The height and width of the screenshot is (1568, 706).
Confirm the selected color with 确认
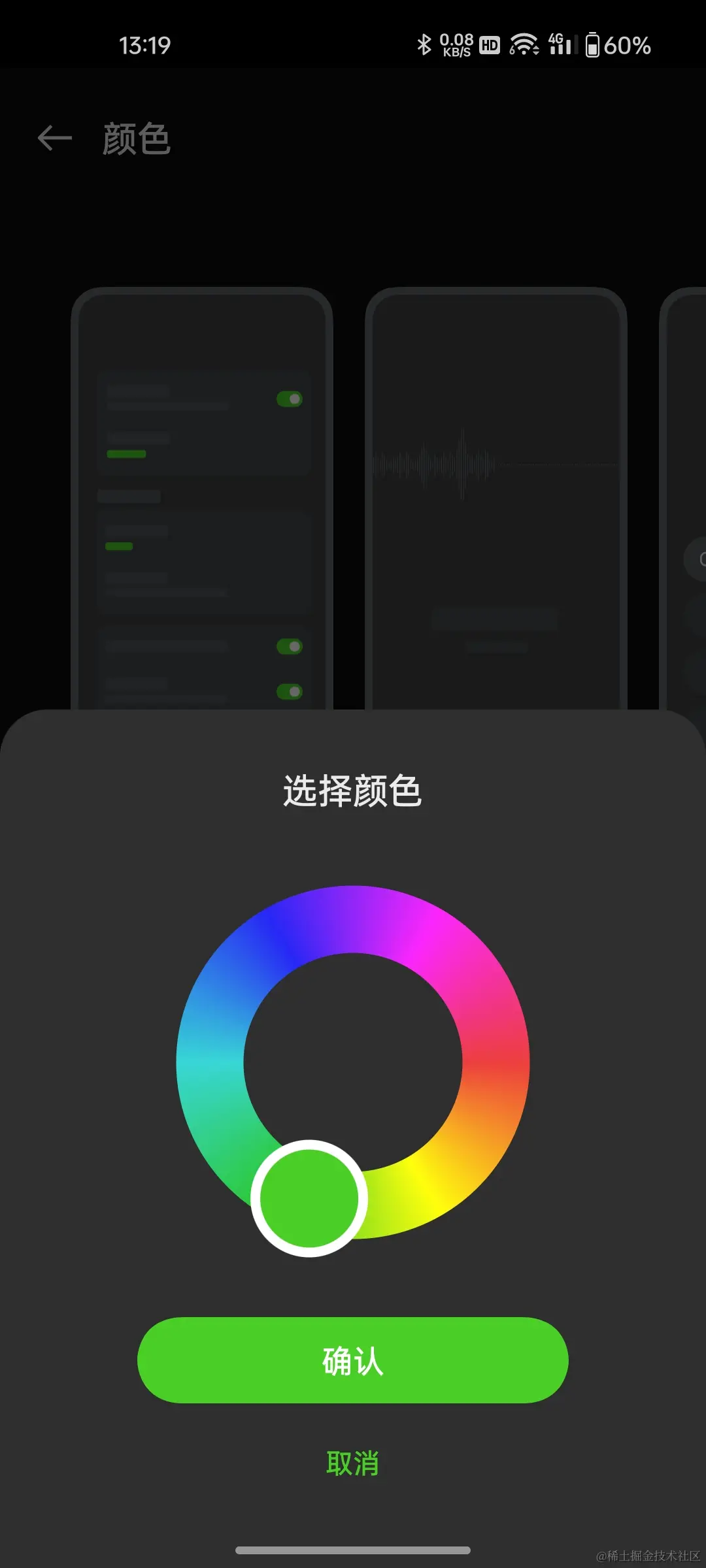[352, 1360]
